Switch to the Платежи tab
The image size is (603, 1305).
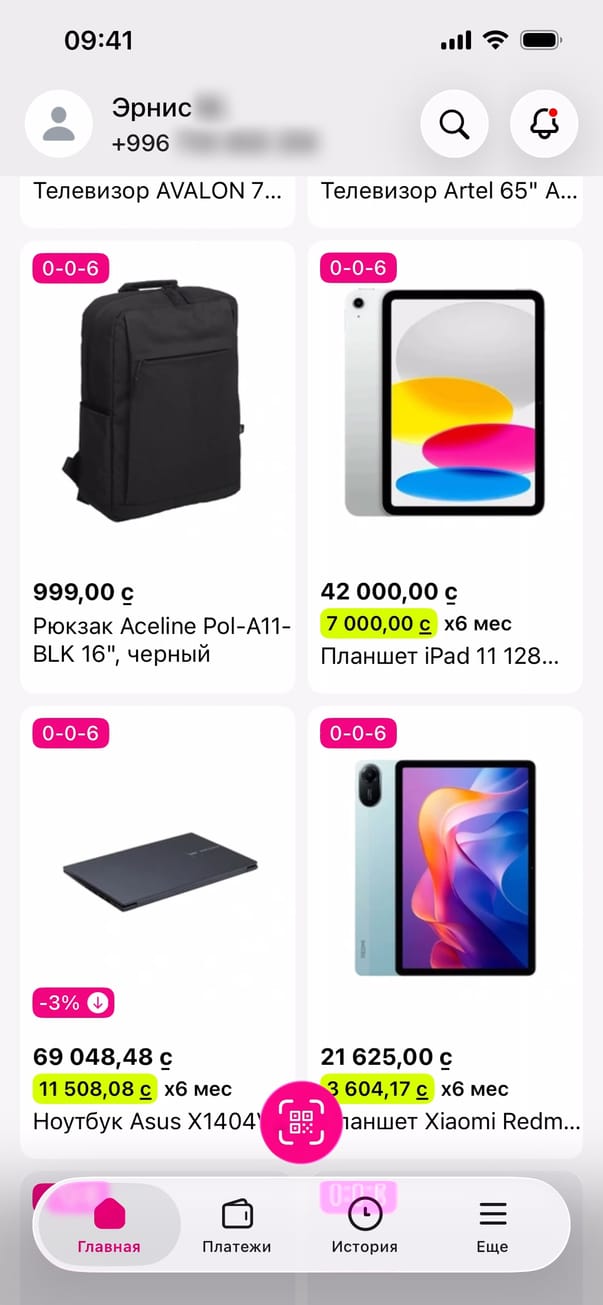coord(237,1226)
